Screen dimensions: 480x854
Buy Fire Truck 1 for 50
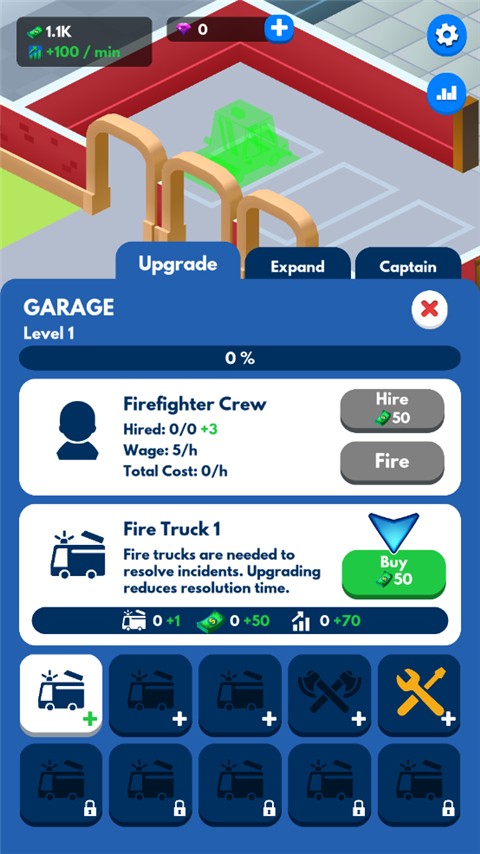(x=393, y=573)
